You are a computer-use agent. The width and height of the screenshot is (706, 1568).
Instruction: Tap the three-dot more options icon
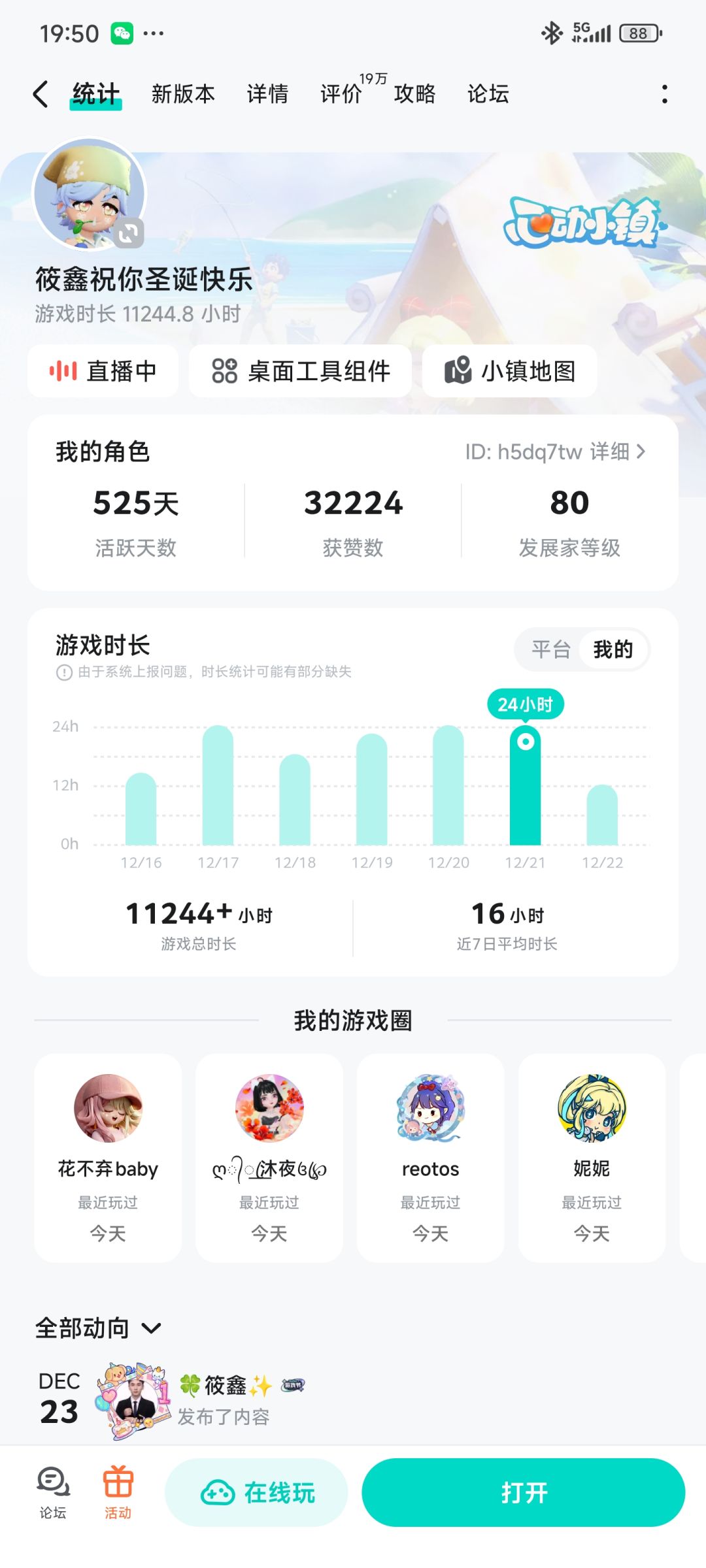click(x=664, y=94)
